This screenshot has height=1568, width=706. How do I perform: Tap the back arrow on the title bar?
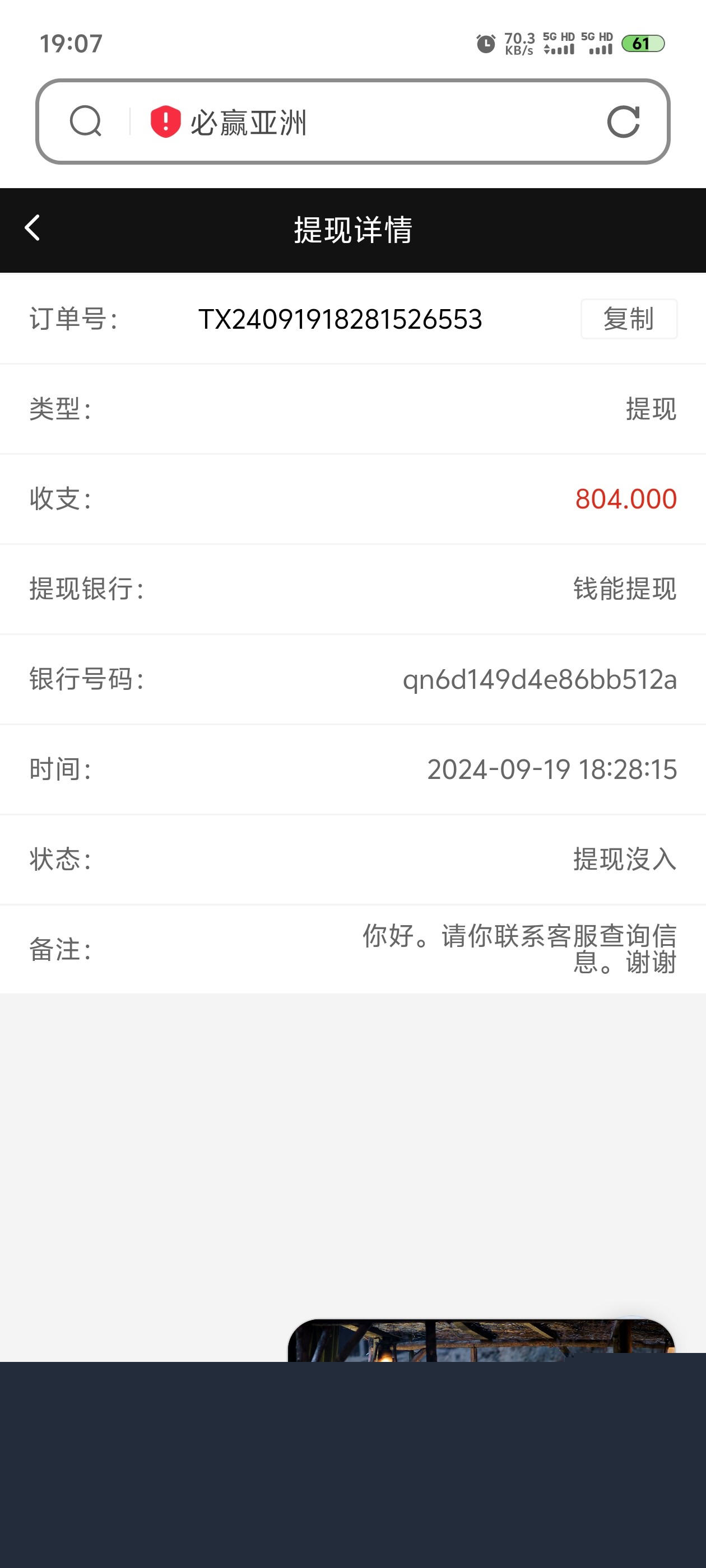(x=32, y=228)
